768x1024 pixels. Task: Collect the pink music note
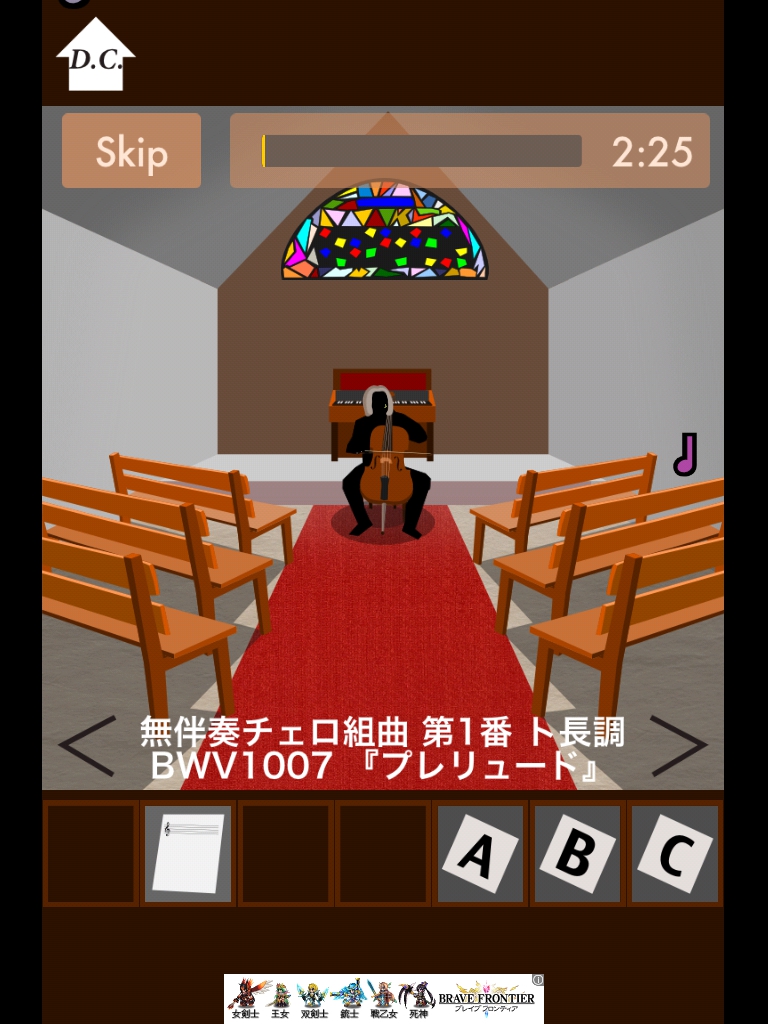pos(685,455)
